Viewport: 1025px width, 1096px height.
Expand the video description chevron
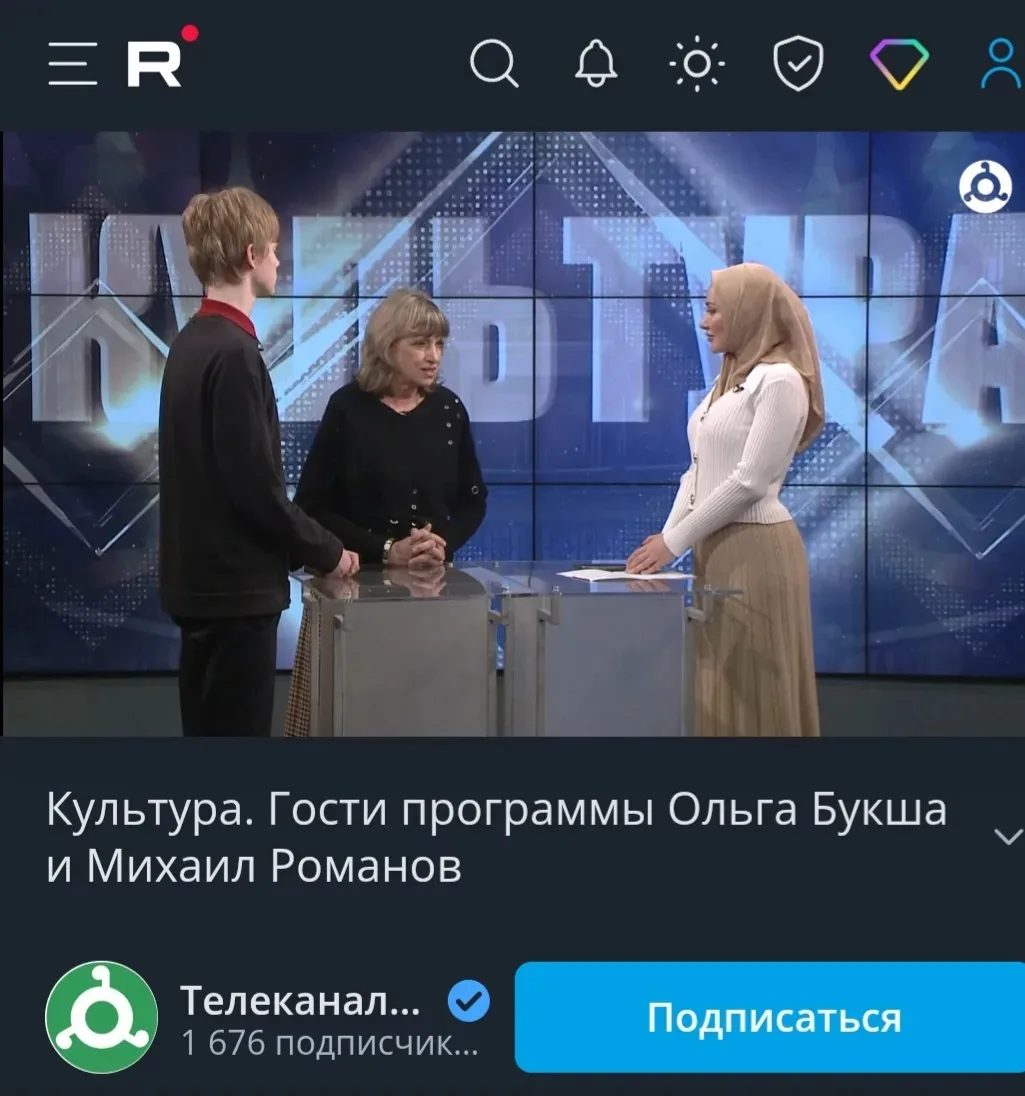tap(1007, 837)
